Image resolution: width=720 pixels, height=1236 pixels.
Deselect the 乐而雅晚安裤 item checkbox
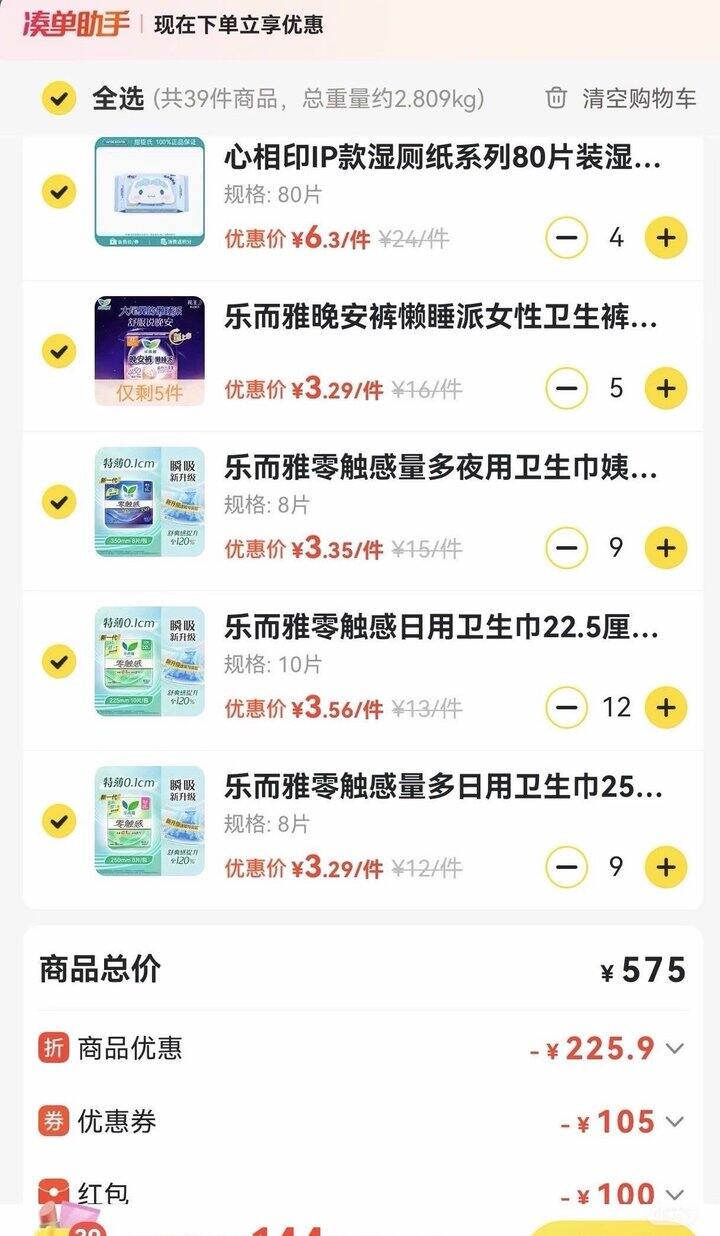[x=60, y=351]
